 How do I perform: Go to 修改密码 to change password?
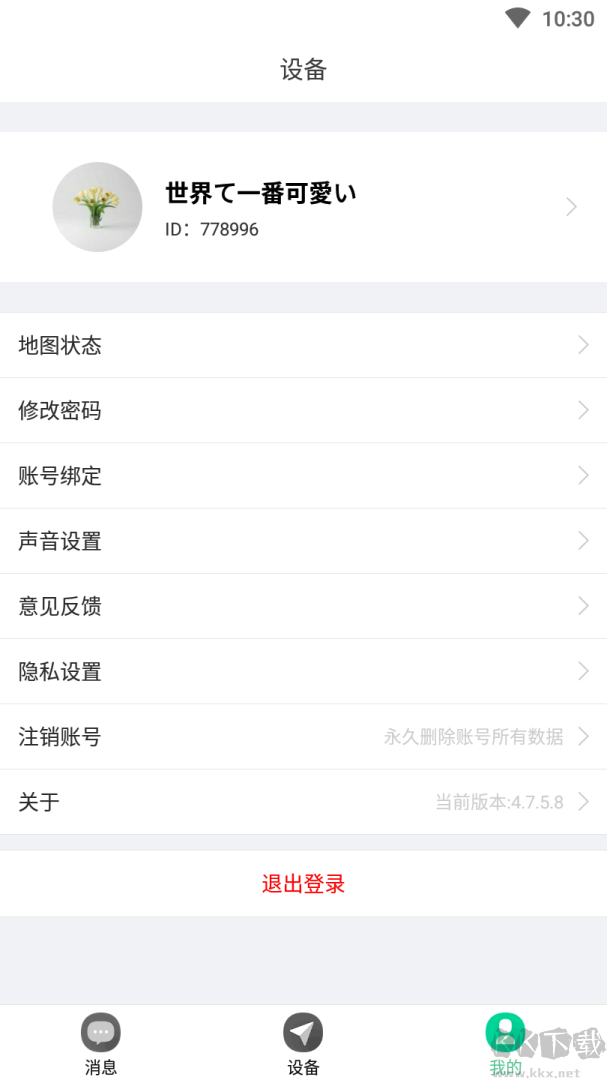click(303, 411)
